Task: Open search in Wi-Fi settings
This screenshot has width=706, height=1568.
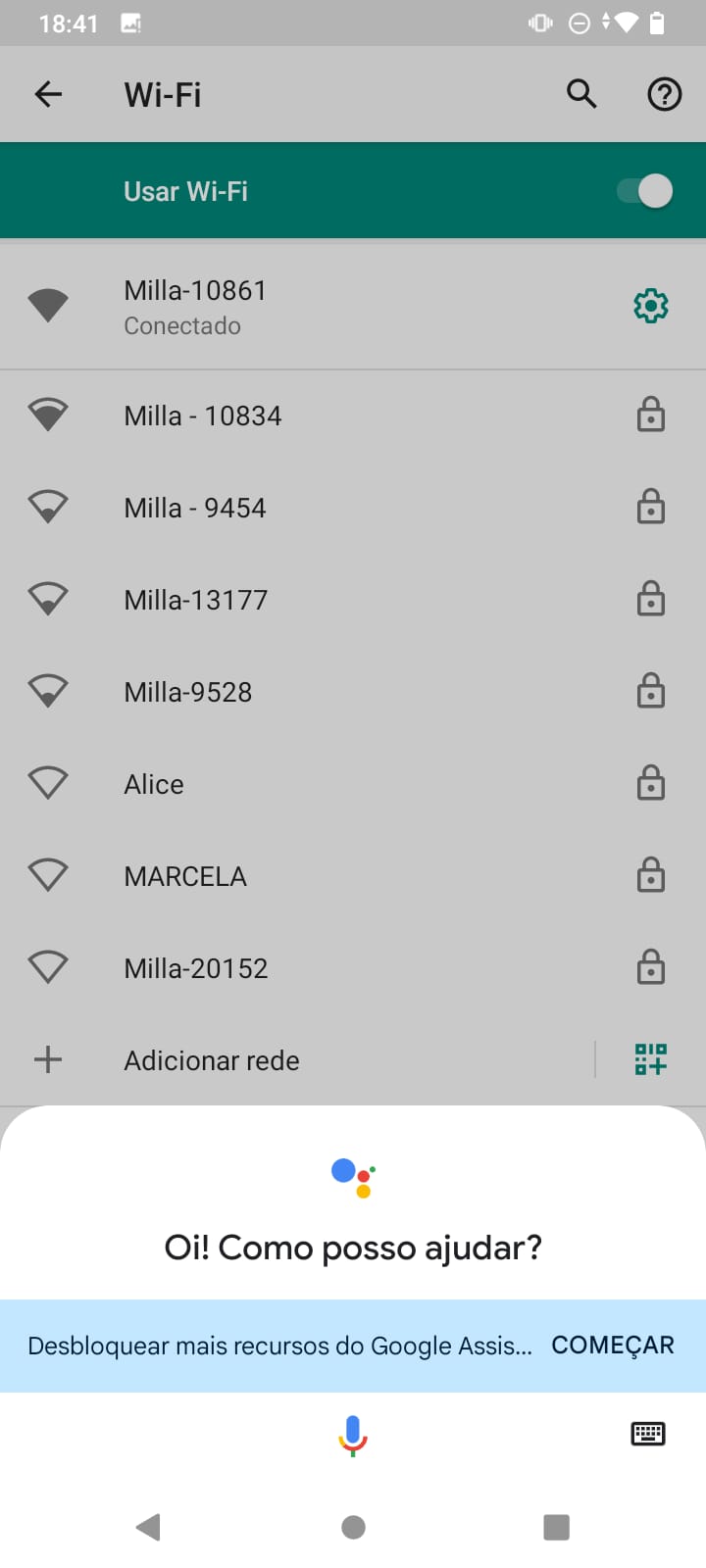Action: (581, 94)
